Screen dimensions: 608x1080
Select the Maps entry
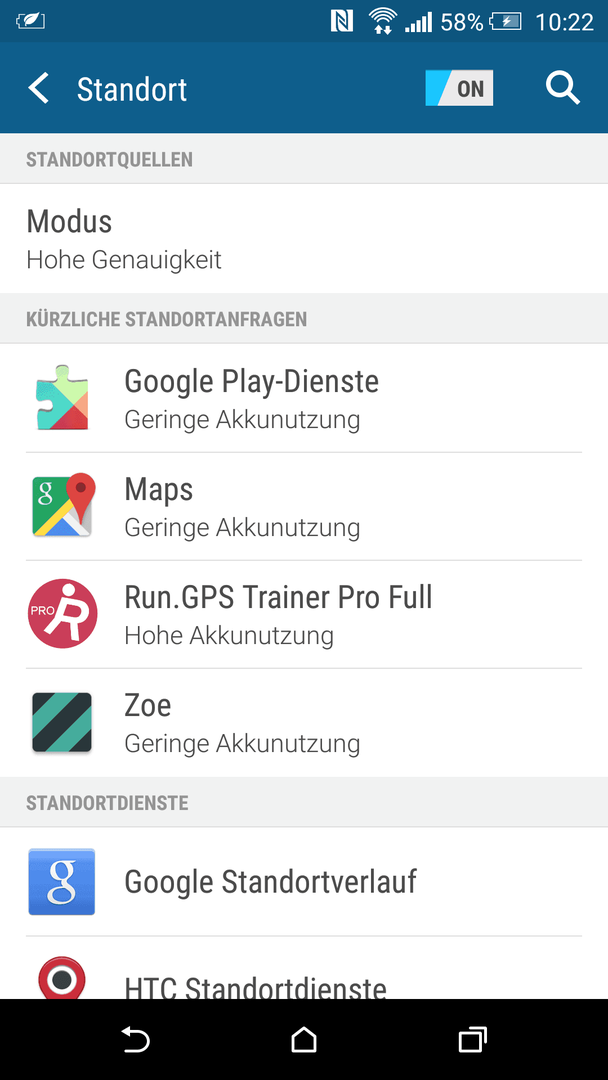[304, 506]
